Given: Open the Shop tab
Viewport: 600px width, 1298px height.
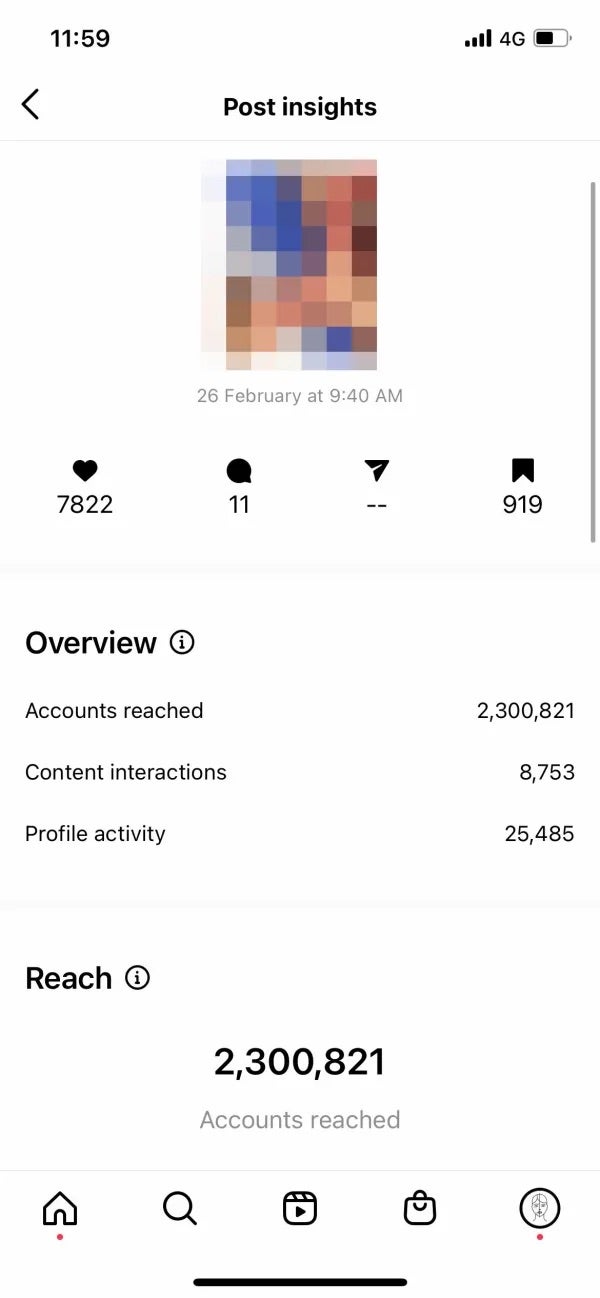Looking at the screenshot, I should coord(420,1209).
